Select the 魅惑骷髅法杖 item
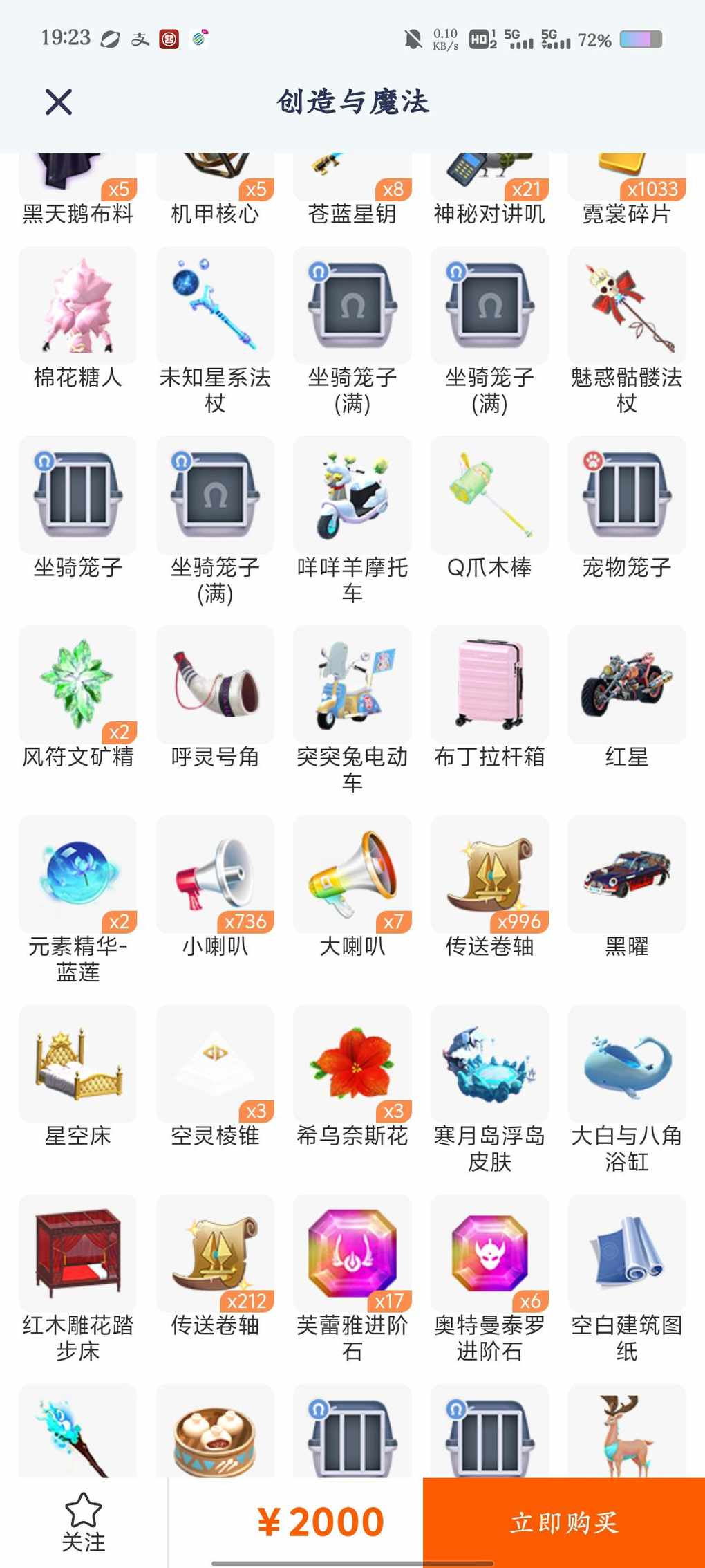Viewport: 705px width, 1568px height. [x=626, y=306]
